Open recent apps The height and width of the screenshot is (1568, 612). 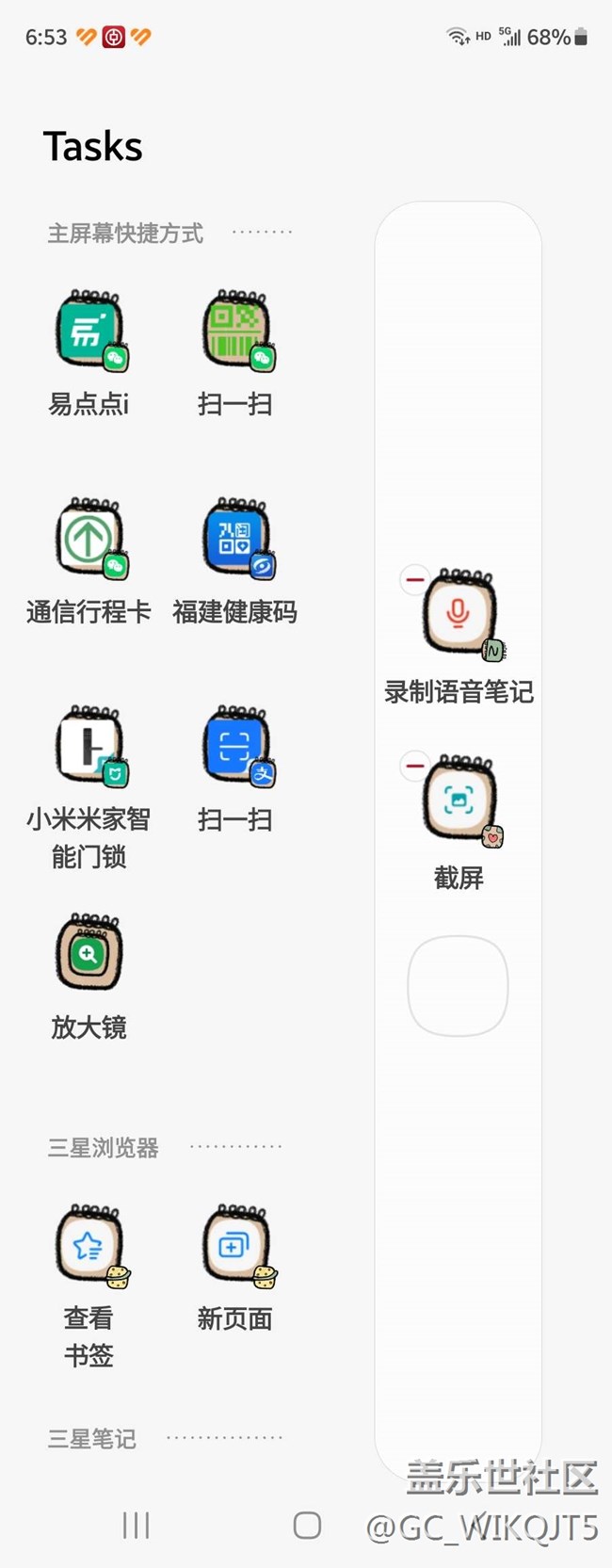(137, 1526)
